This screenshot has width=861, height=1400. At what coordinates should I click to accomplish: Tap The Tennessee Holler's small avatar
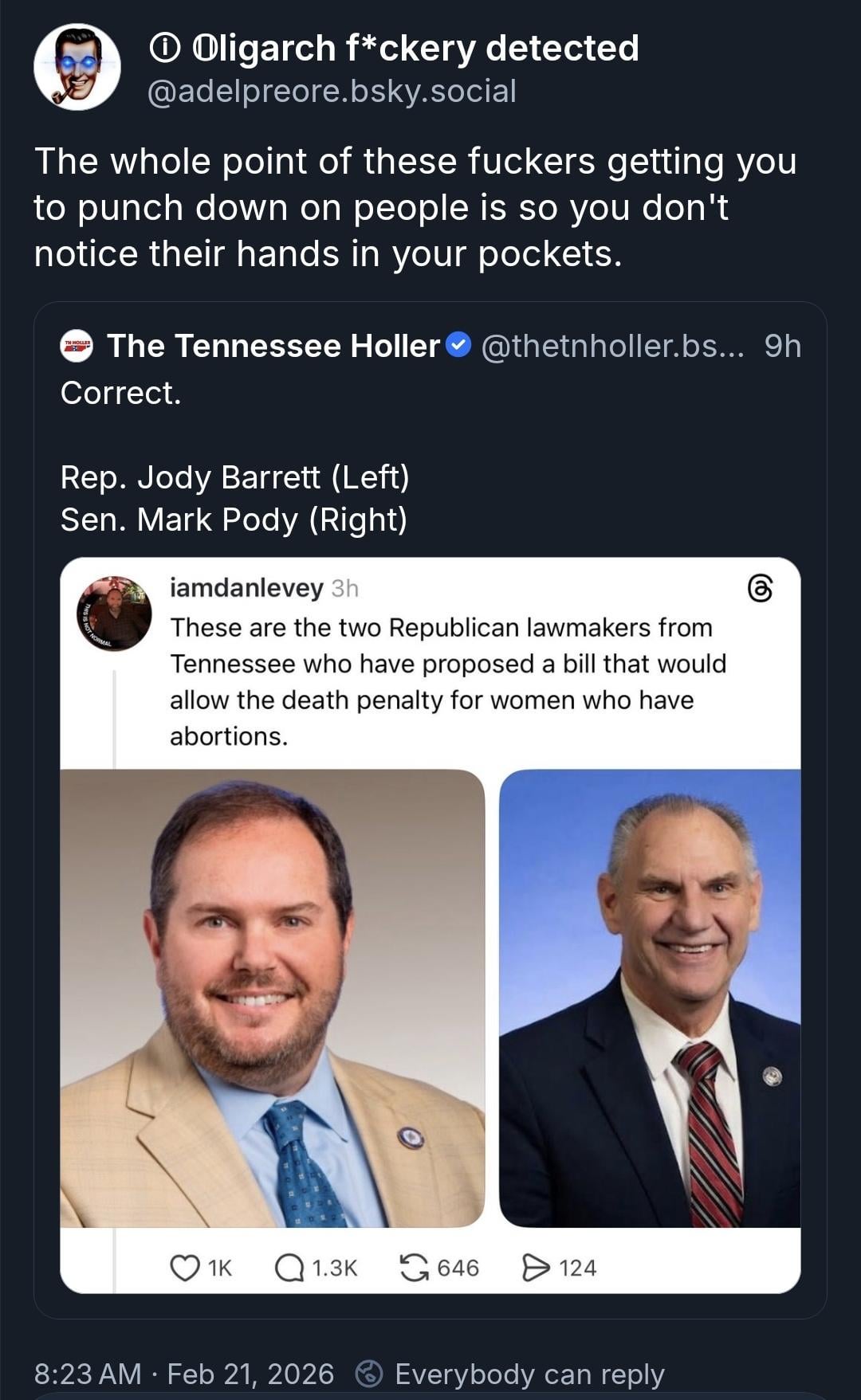77,347
